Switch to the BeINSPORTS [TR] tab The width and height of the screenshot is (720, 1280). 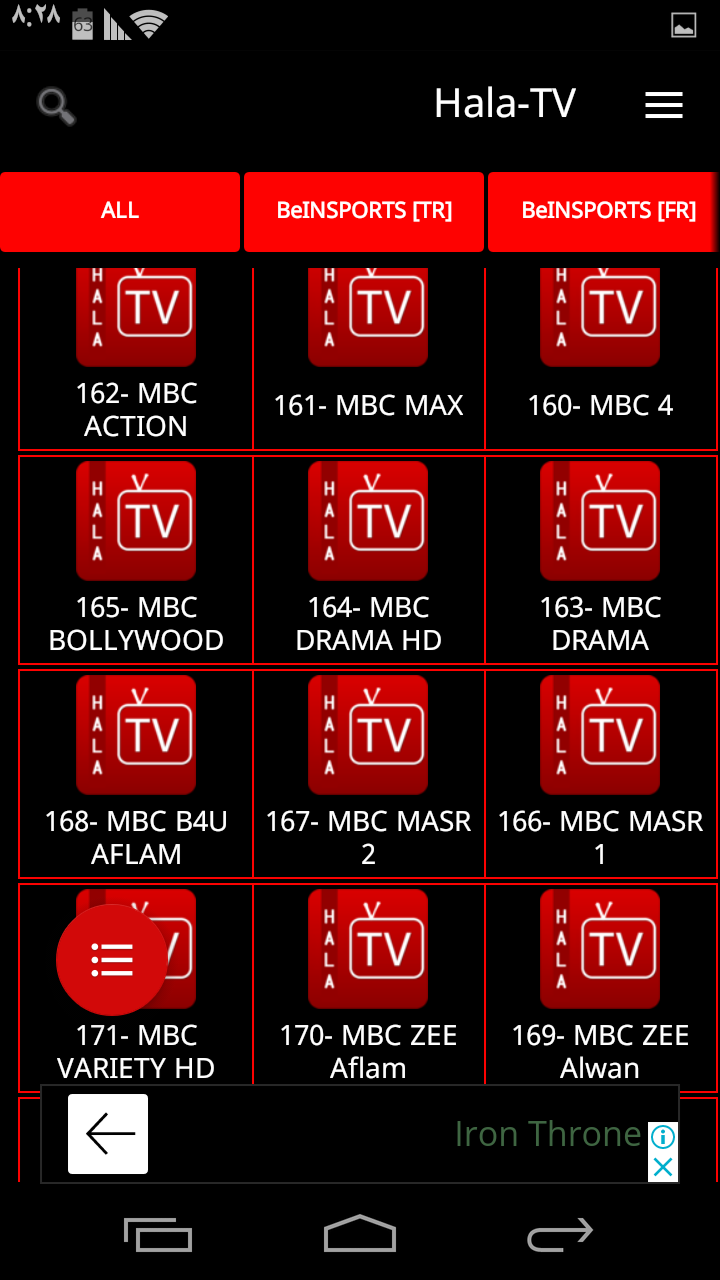point(364,211)
